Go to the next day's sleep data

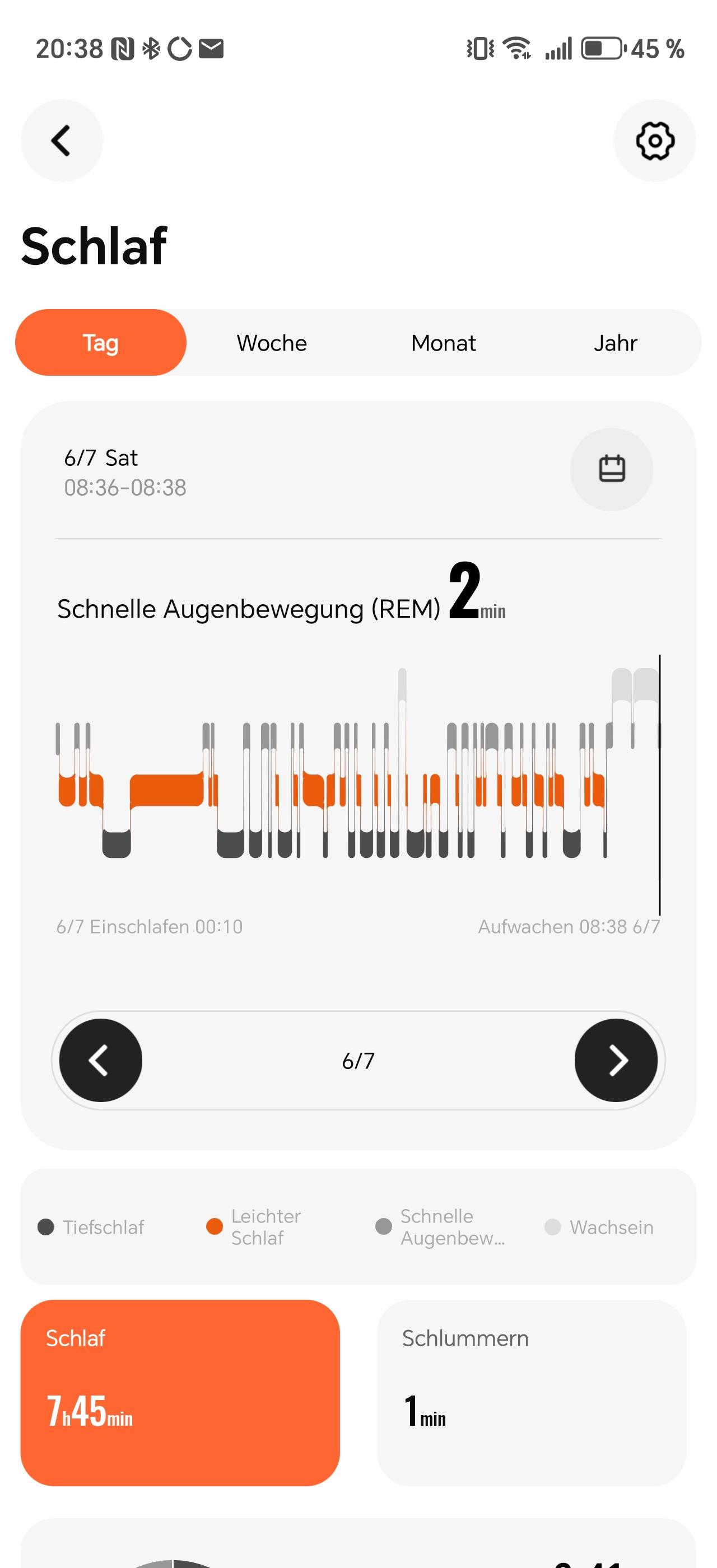616,1060
